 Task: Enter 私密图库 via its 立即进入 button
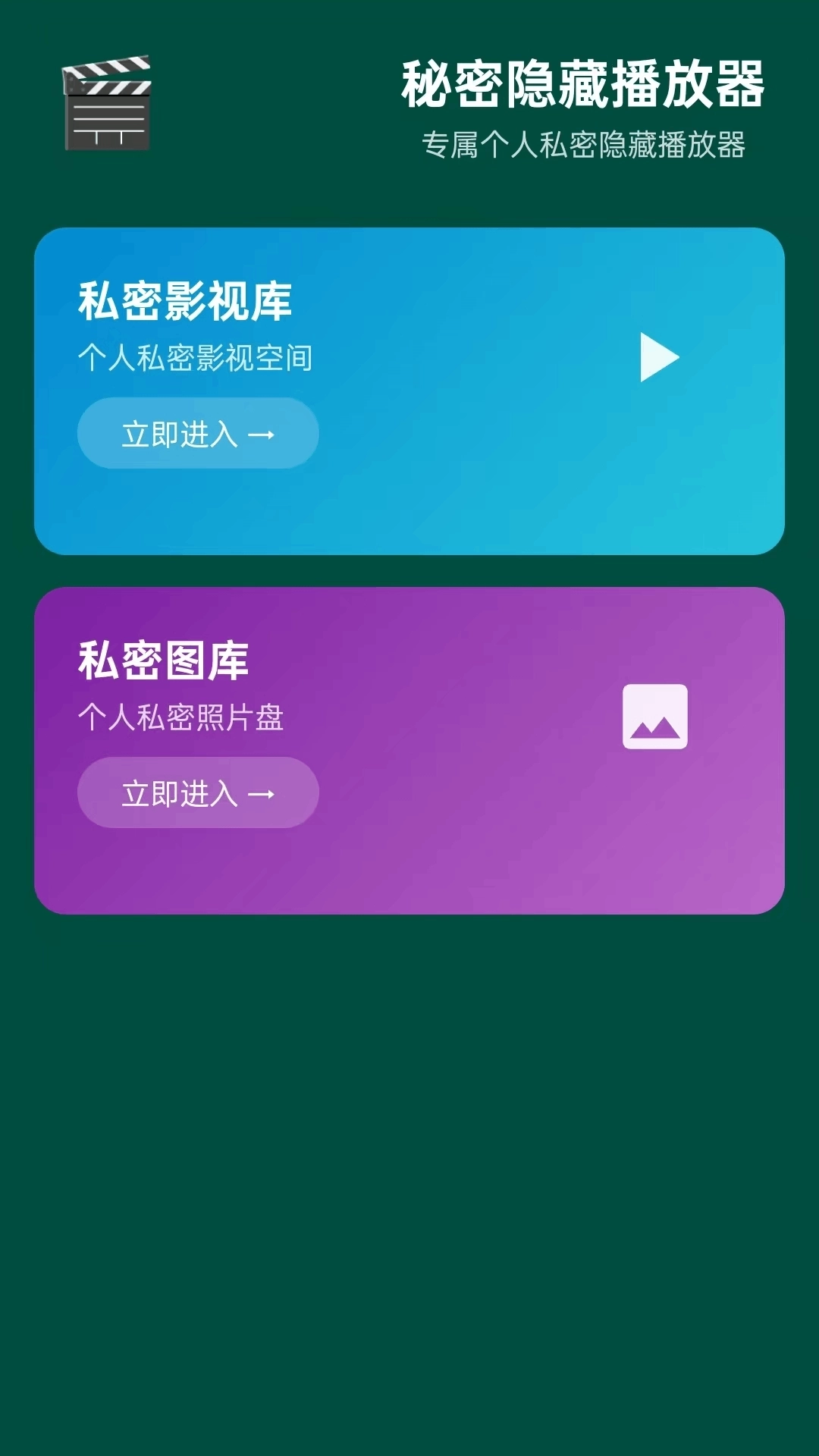pyautogui.click(x=197, y=792)
